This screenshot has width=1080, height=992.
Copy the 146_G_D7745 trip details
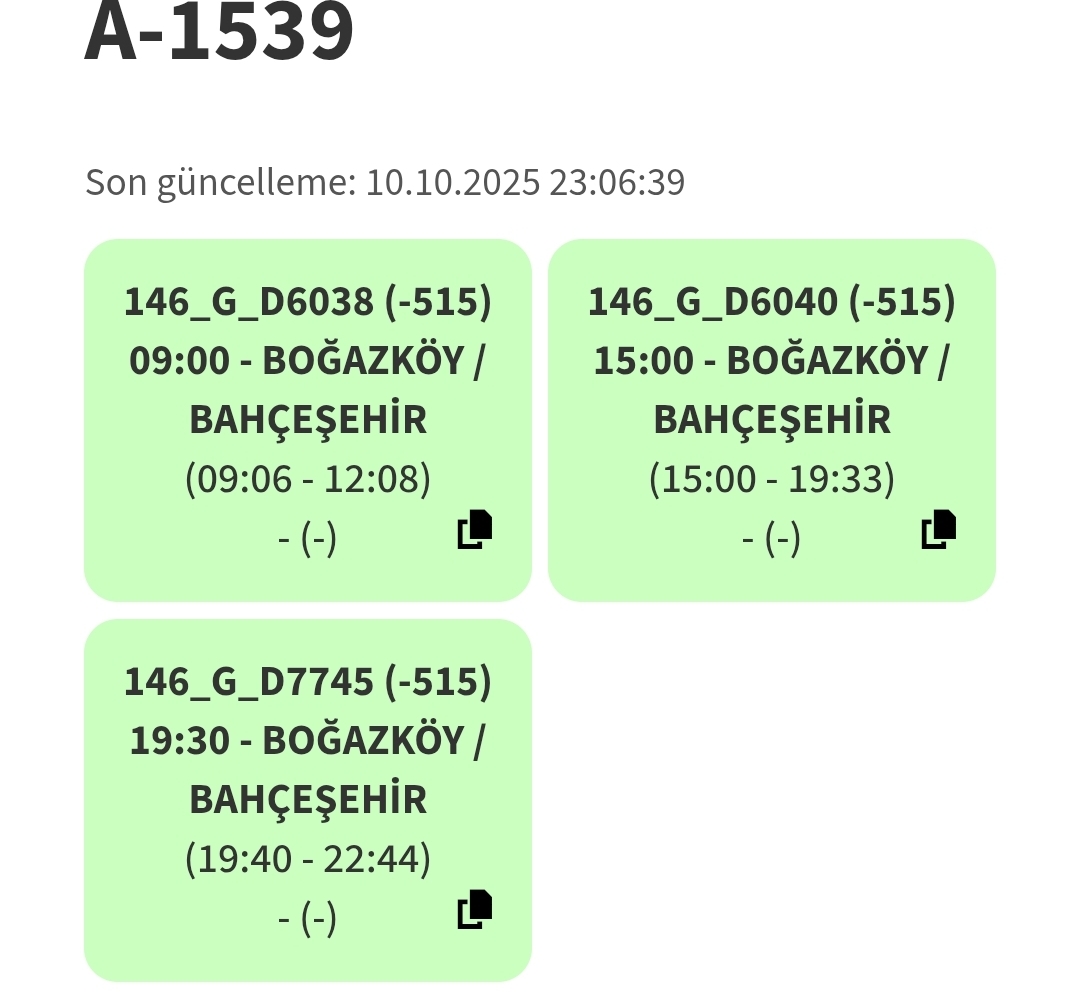pyautogui.click(x=475, y=909)
